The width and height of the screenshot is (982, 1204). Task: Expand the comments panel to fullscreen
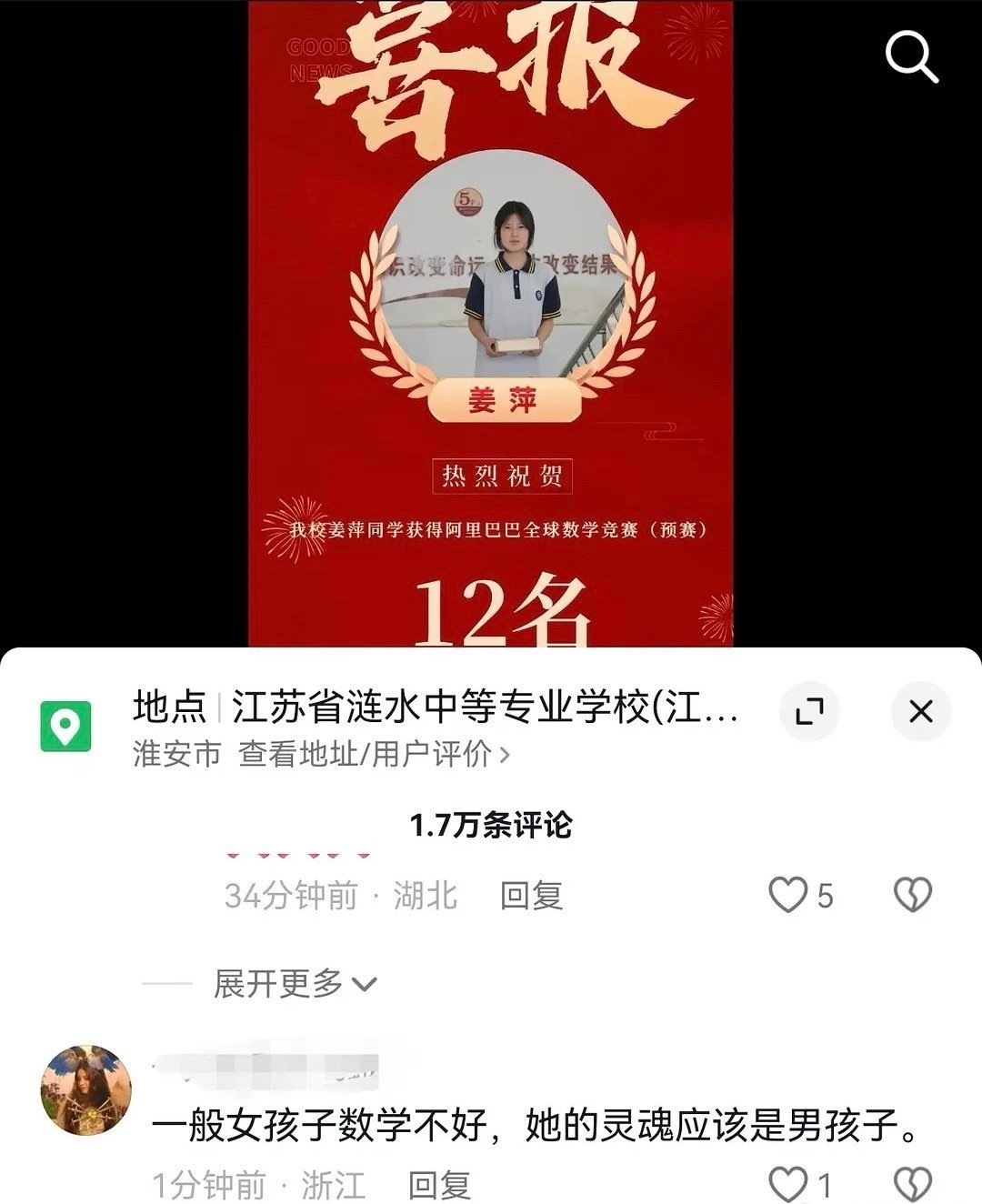pos(808,711)
